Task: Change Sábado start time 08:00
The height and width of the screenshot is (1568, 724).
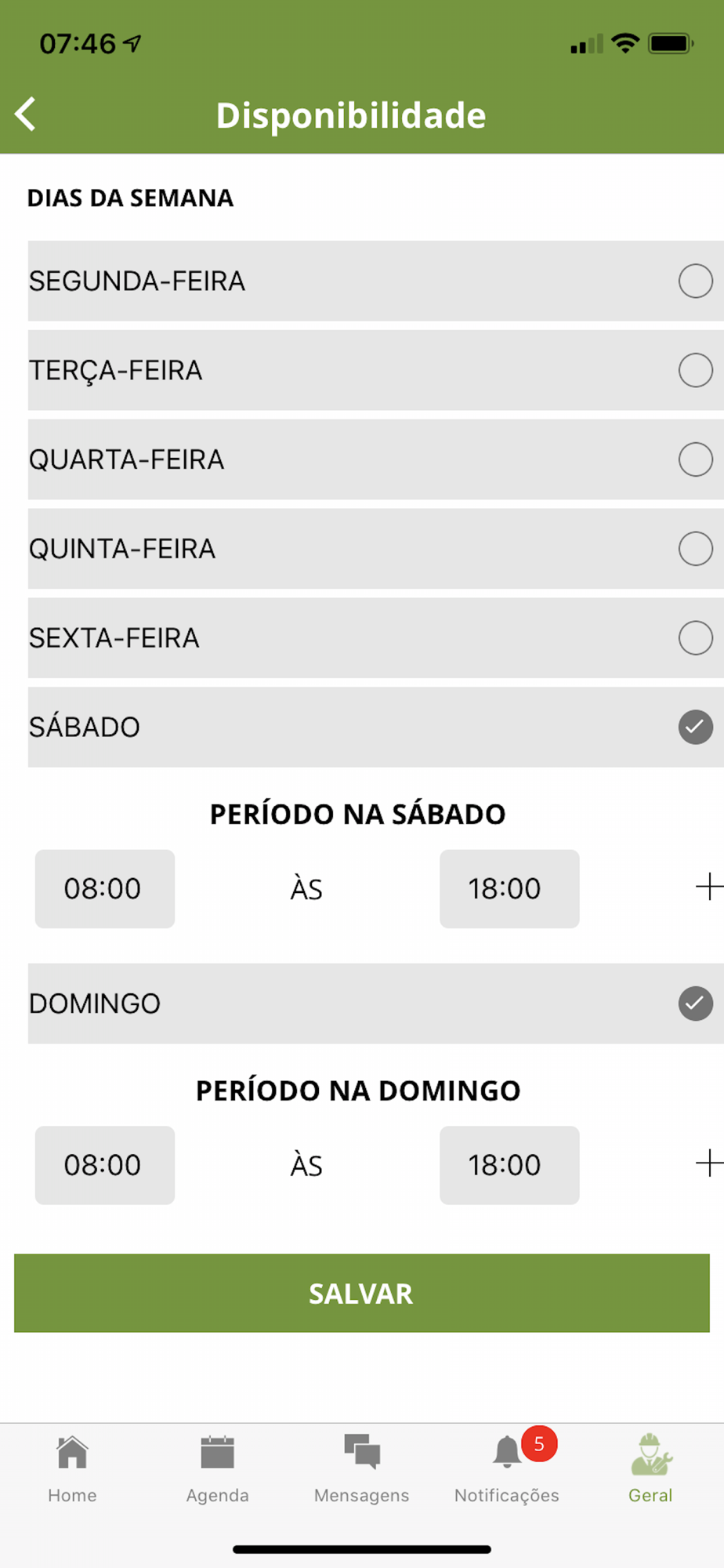Action: [x=105, y=889]
